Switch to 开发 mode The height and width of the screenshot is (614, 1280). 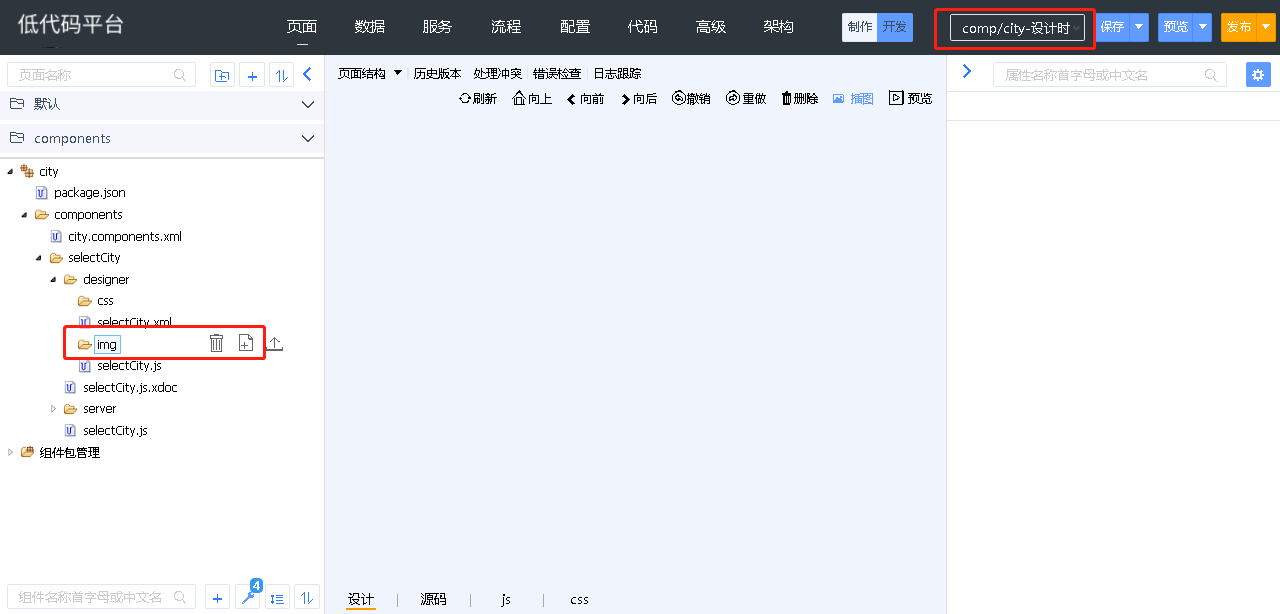pos(895,27)
